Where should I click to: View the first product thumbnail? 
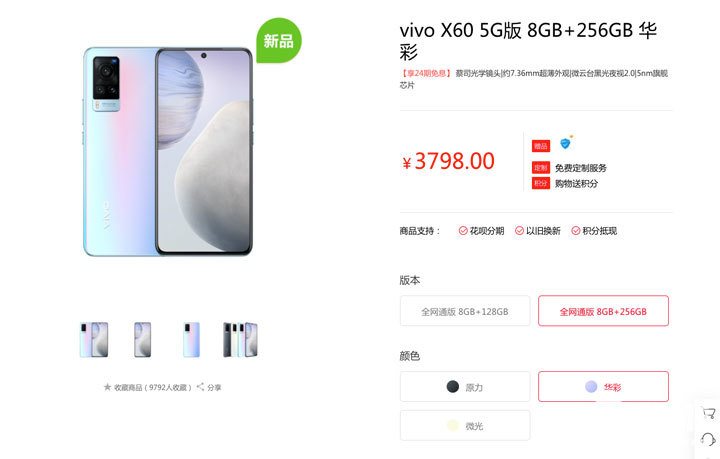tap(94, 340)
